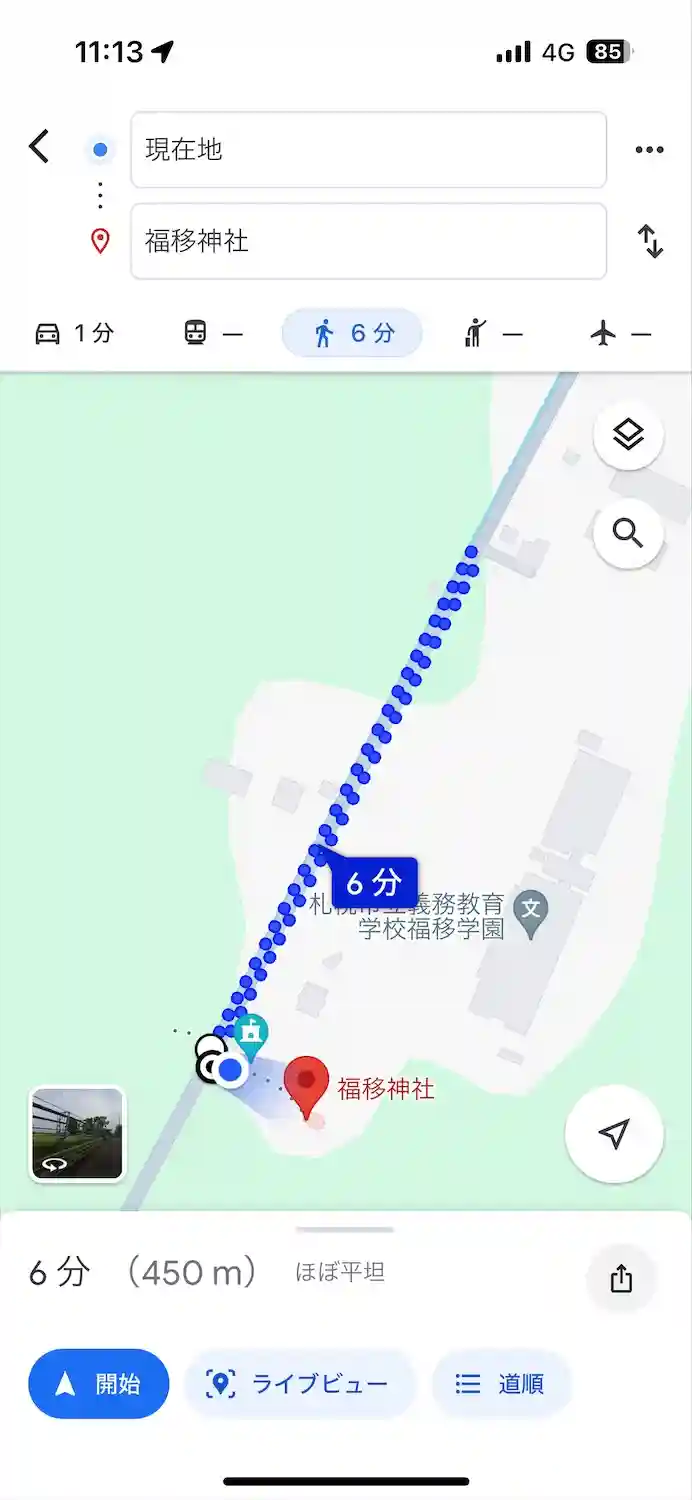Open the overflow menu with three dots
692x1500 pixels.
(649, 150)
